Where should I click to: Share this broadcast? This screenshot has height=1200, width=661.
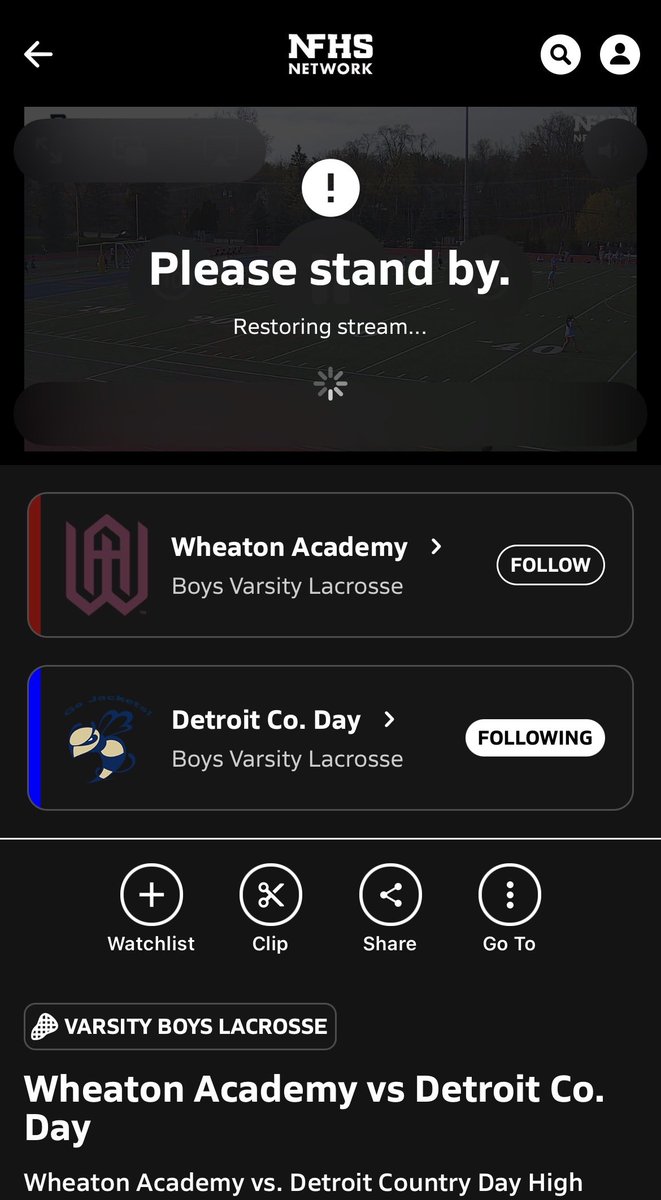point(390,895)
